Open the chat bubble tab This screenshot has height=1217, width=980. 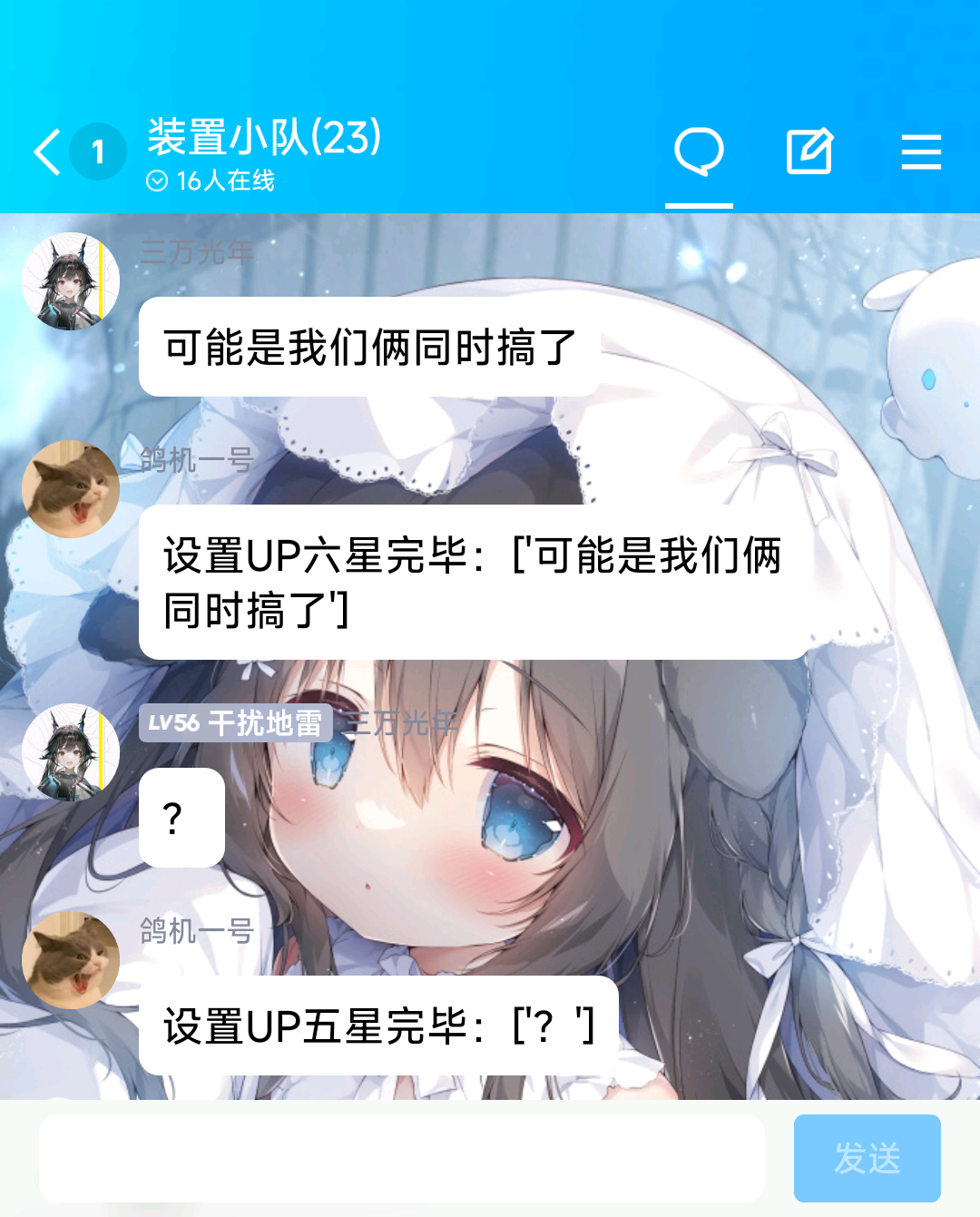click(699, 152)
